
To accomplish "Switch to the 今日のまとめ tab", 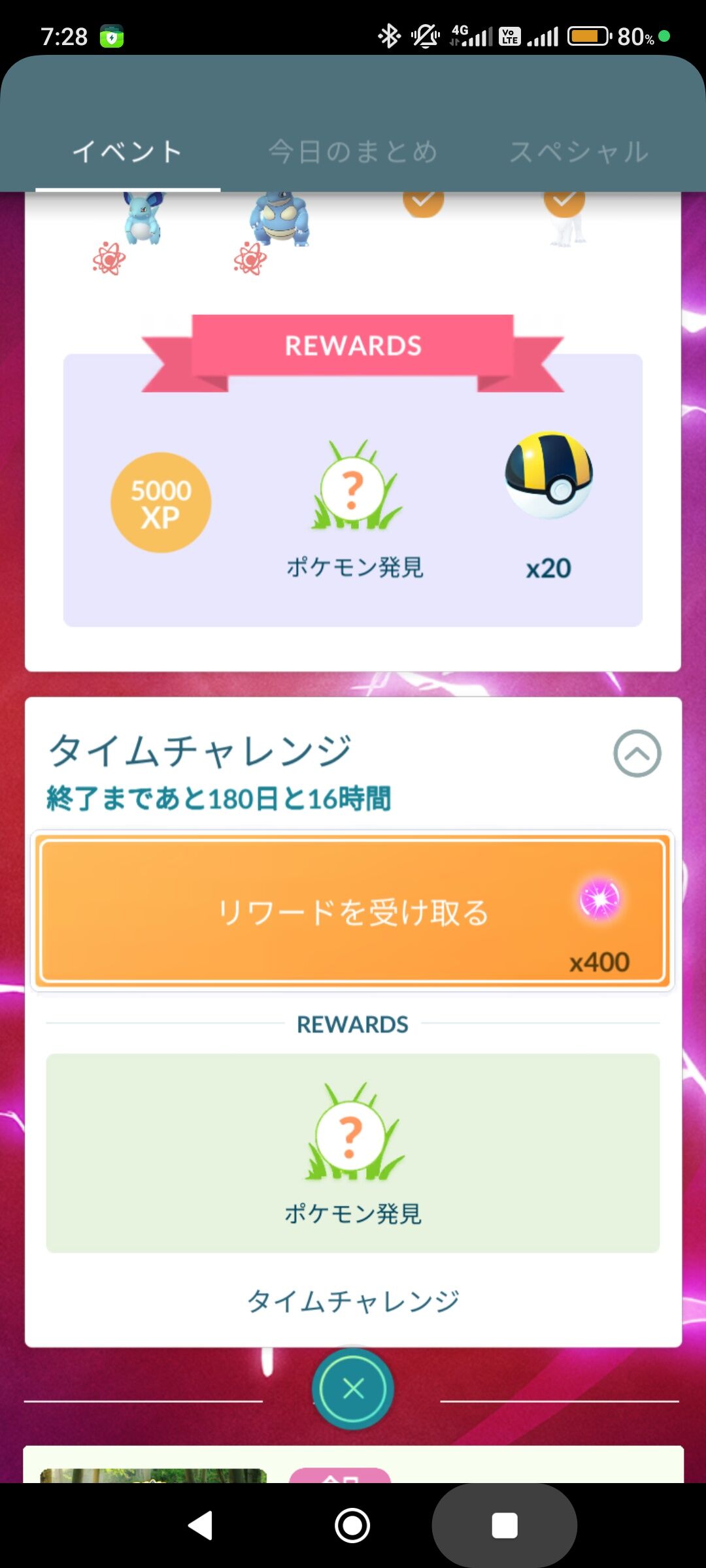I will pyautogui.click(x=353, y=152).
